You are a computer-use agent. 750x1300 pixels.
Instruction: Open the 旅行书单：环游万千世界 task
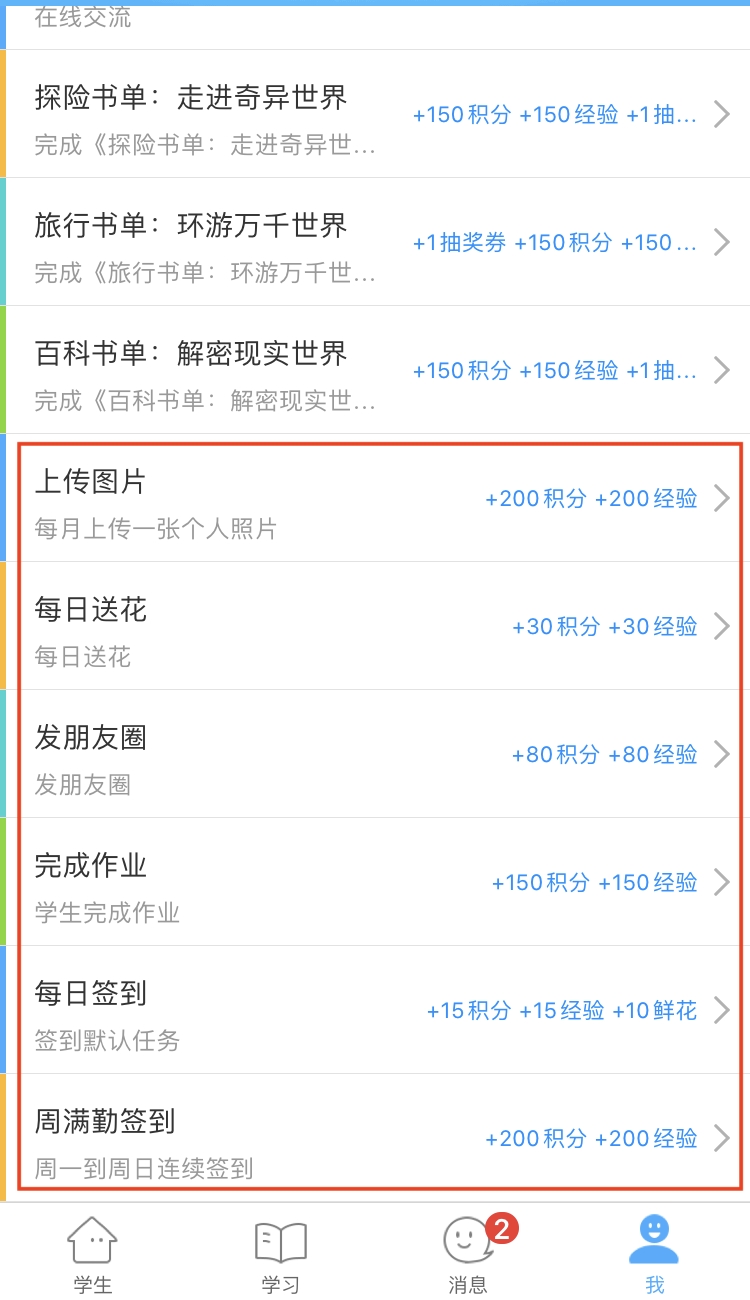point(375,242)
